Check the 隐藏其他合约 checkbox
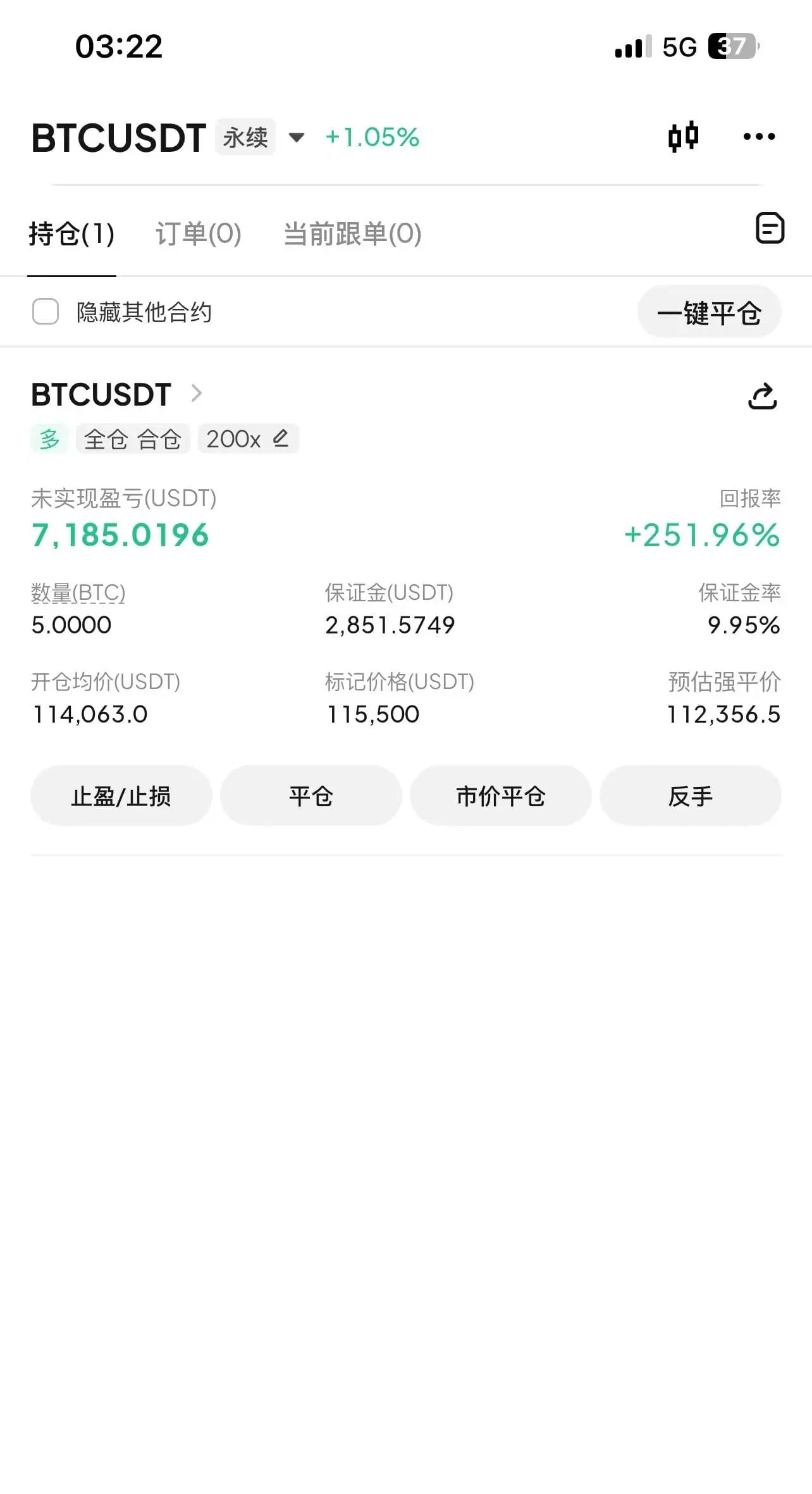This screenshot has width=812, height=1494. pyautogui.click(x=46, y=311)
